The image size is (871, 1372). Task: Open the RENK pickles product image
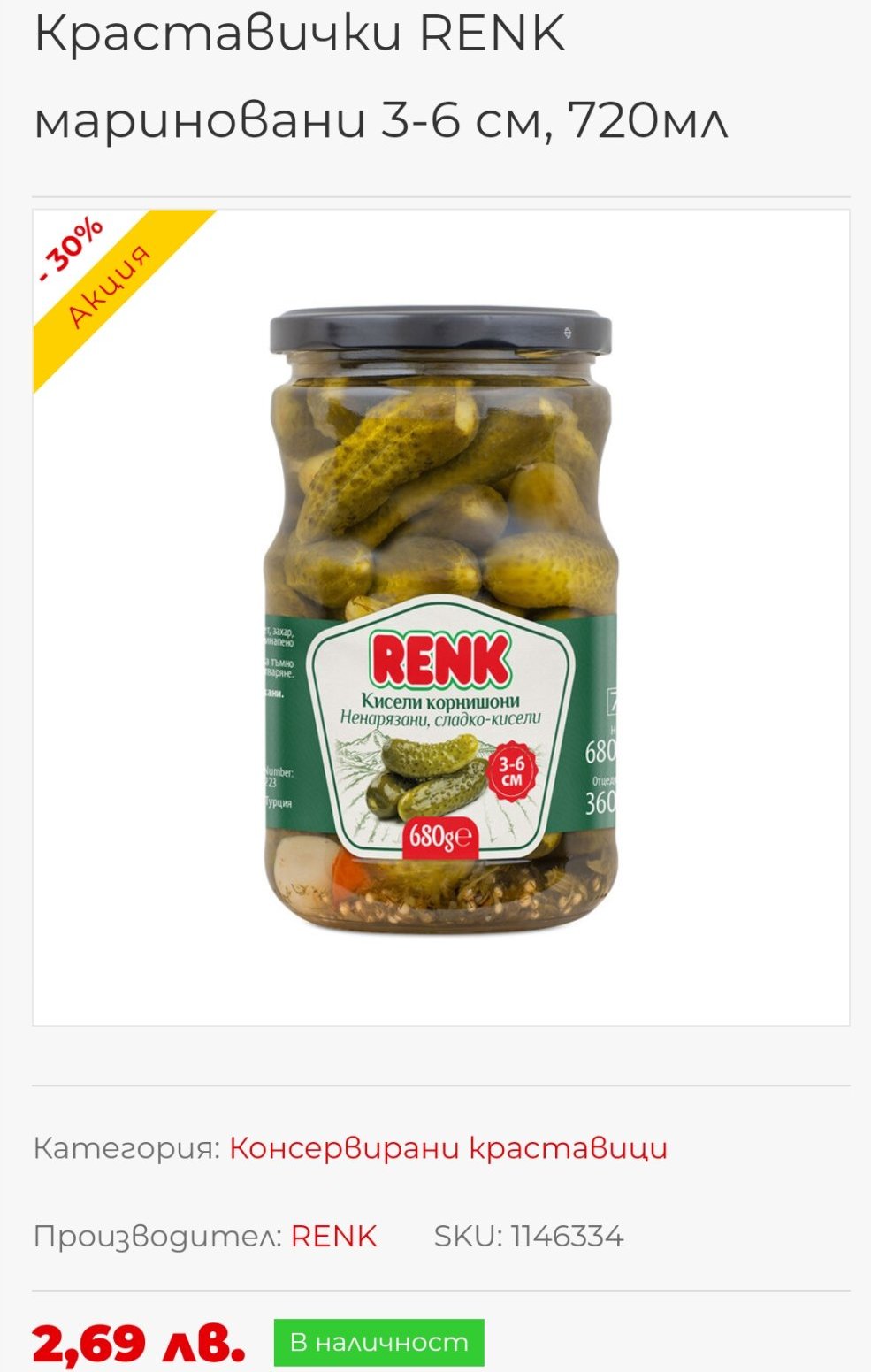pyautogui.click(x=440, y=619)
